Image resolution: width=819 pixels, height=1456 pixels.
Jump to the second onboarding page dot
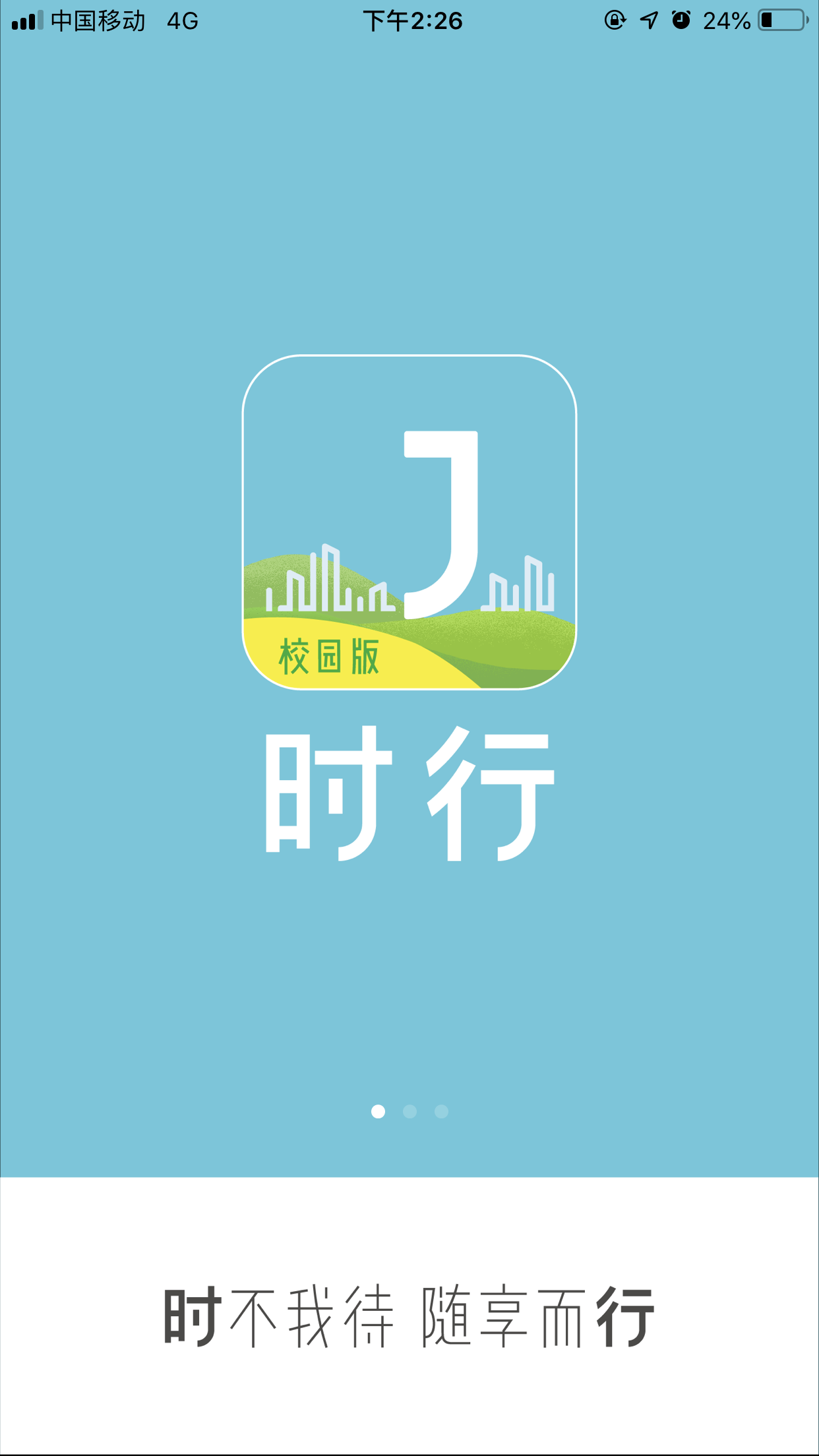point(409,1112)
